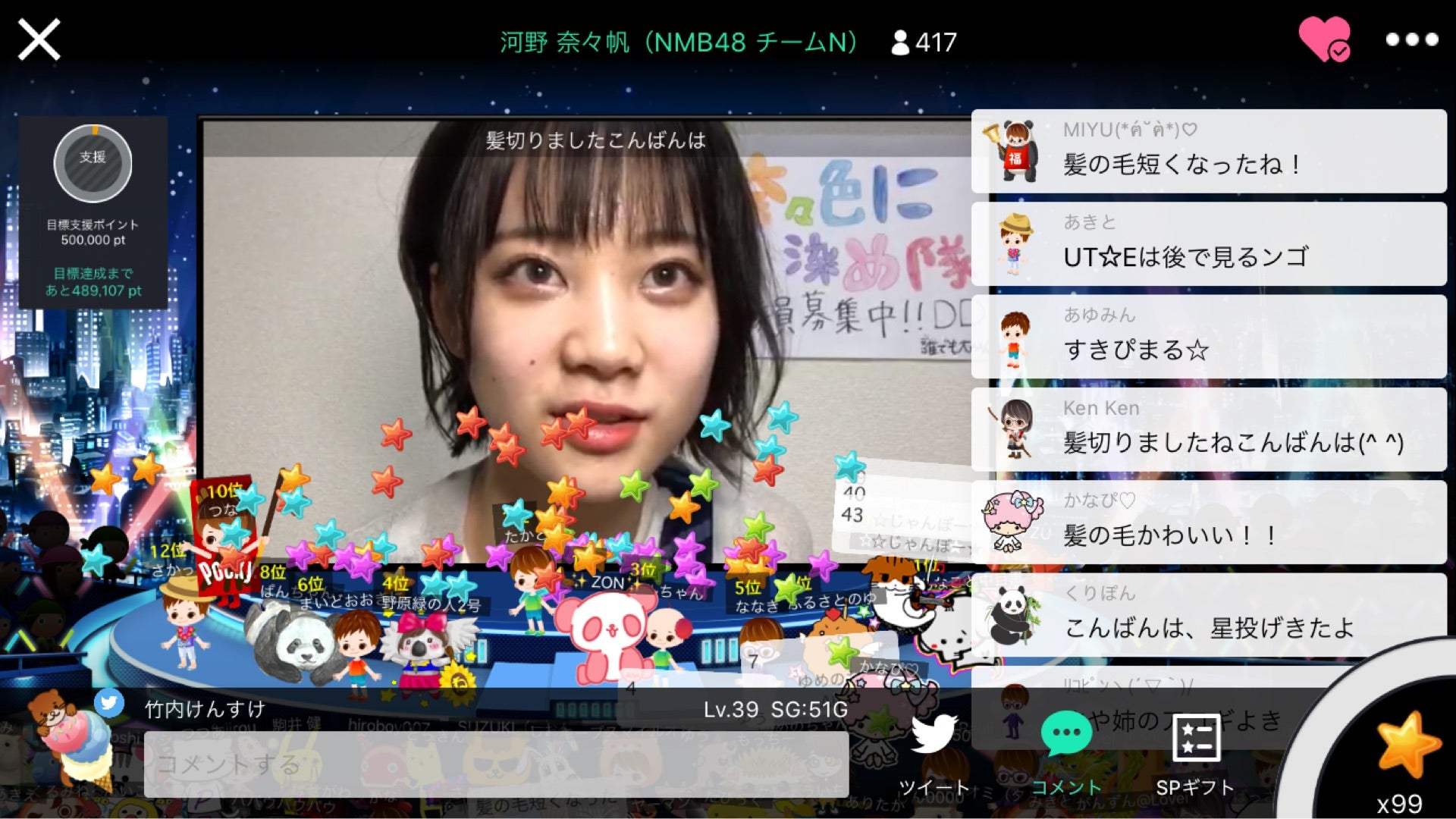Tap the pink follow heart icon

coord(1323,39)
